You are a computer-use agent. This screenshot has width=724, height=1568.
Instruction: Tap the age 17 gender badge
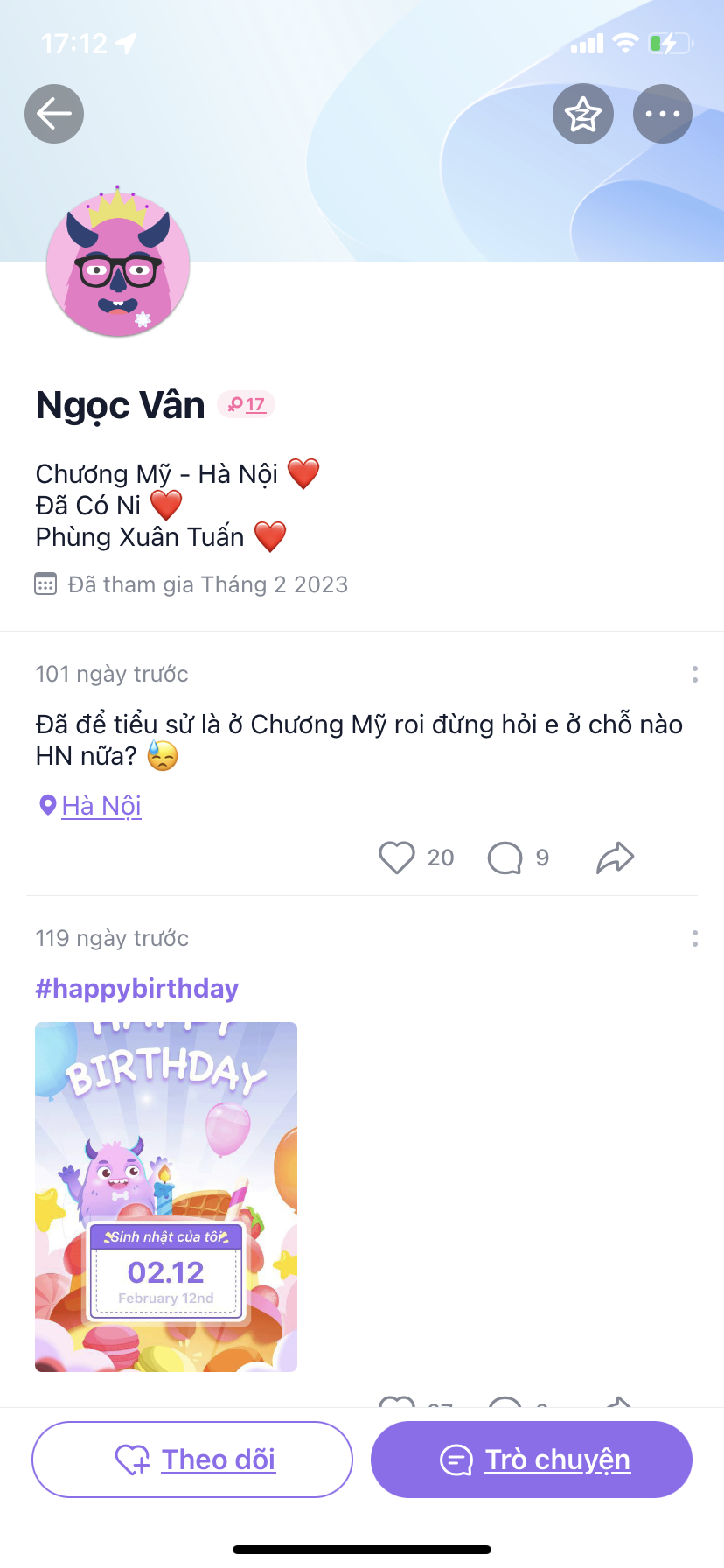click(x=247, y=404)
